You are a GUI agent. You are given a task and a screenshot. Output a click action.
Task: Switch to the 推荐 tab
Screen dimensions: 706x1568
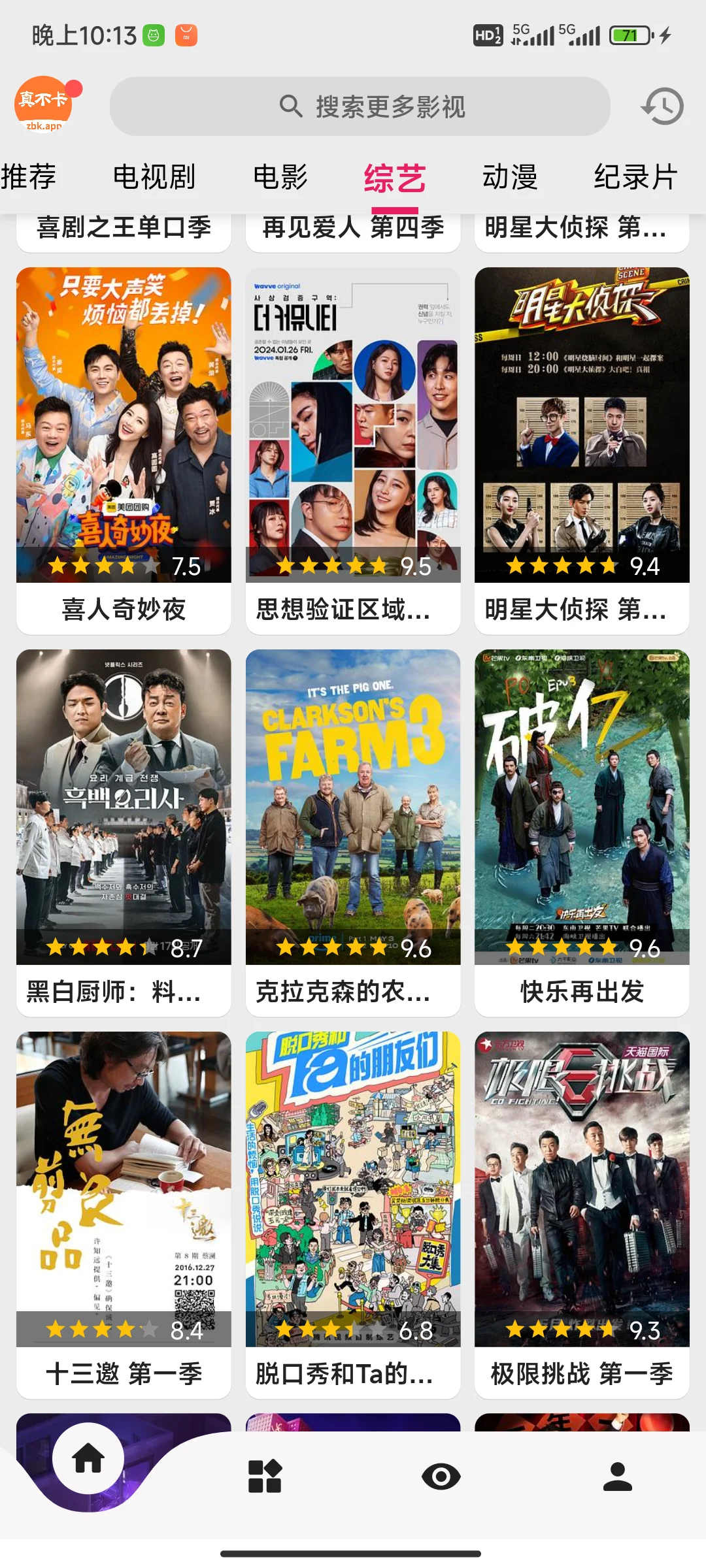(29, 177)
